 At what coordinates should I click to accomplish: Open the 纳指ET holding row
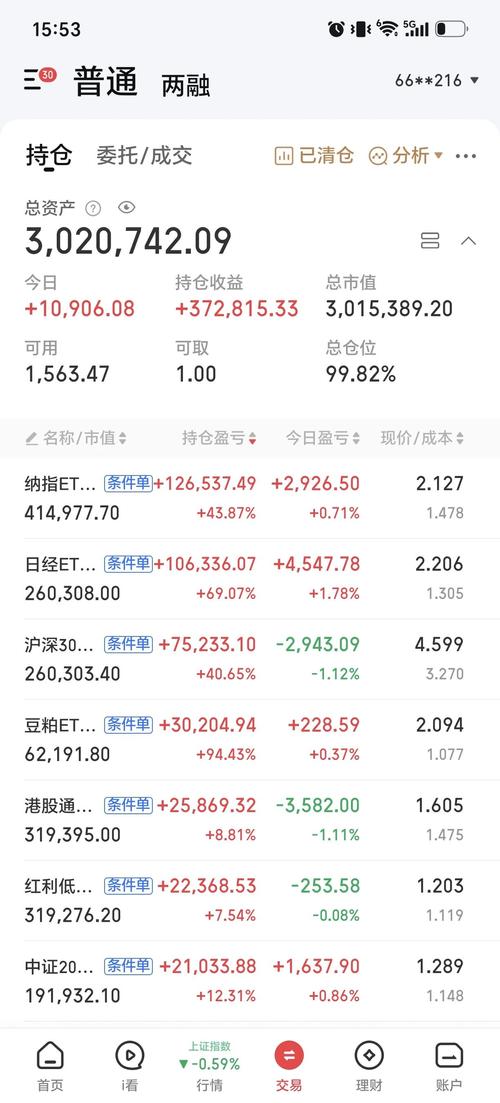pyautogui.click(x=250, y=498)
